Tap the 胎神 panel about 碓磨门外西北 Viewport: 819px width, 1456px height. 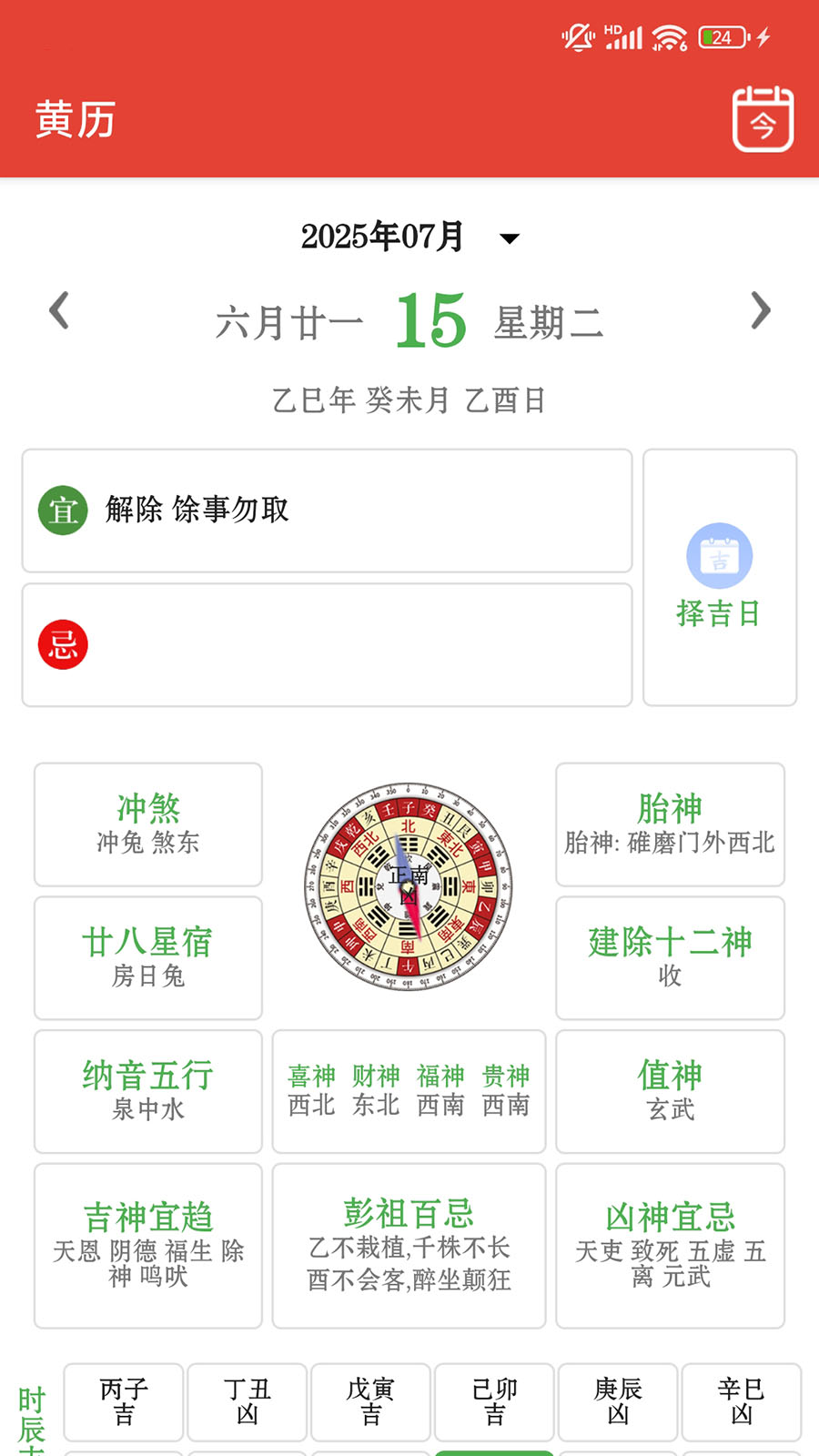click(670, 824)
